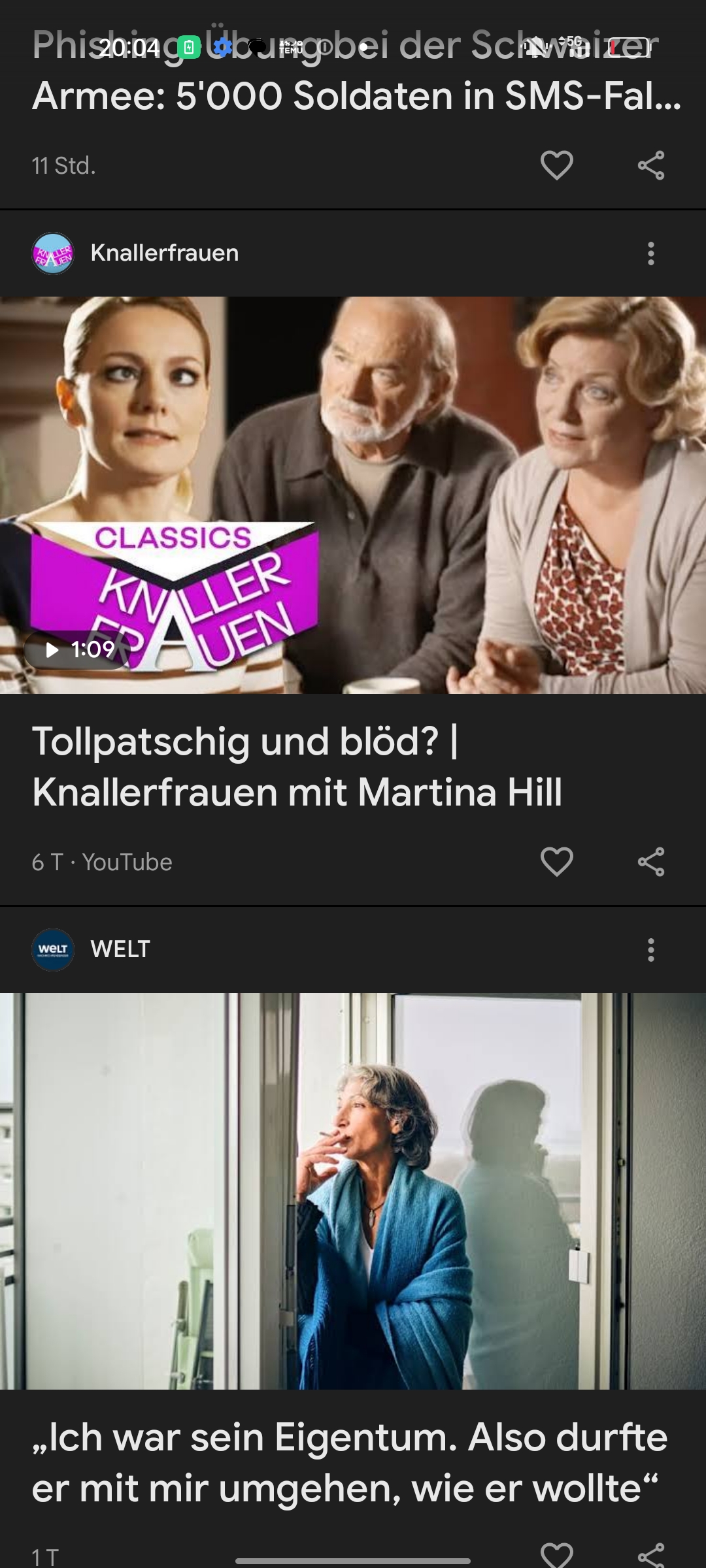Open the overflow menu on the WELT card
Viewport: 706px width, 1568px height.
pos(650,950)
